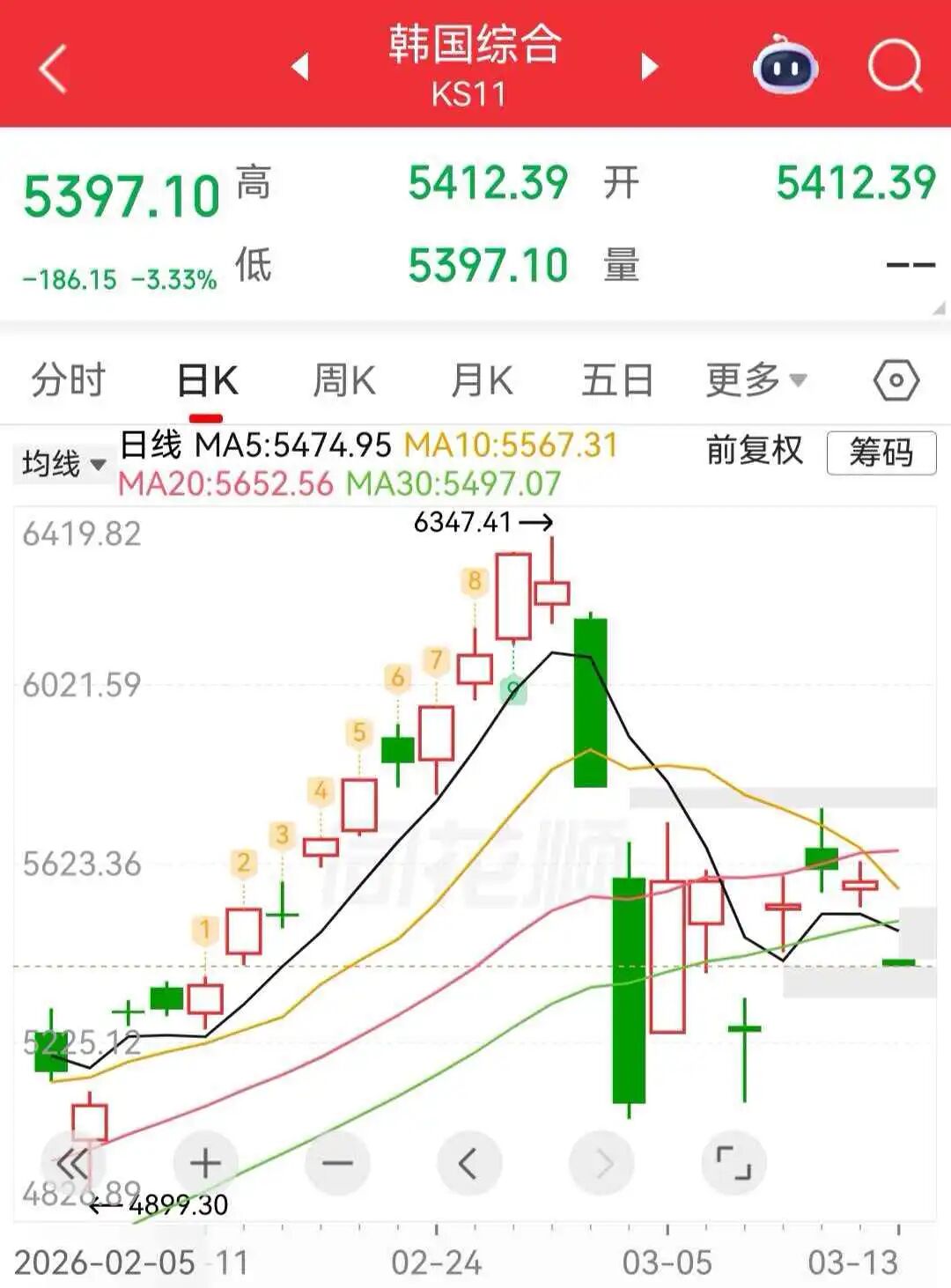Switch to the 分时 tab
The image size is (951, 1288).
68,380
